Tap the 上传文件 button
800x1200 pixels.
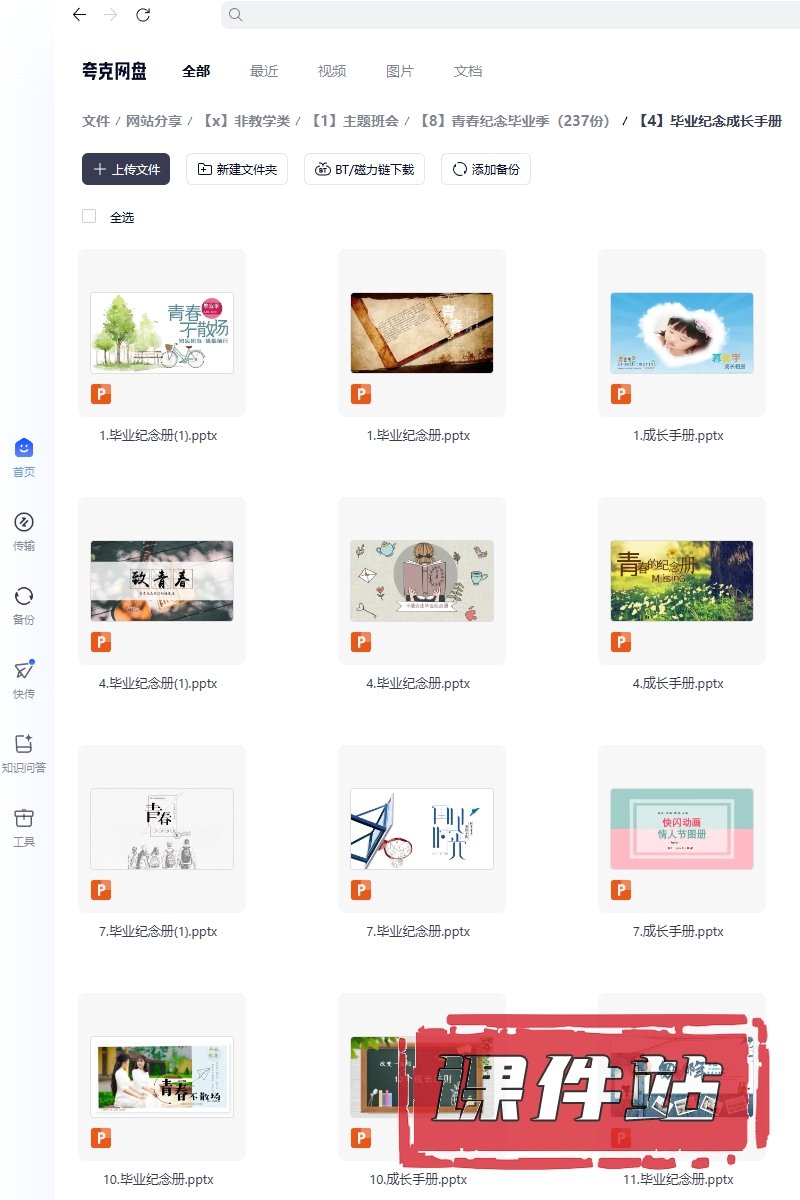click(126, 169)
